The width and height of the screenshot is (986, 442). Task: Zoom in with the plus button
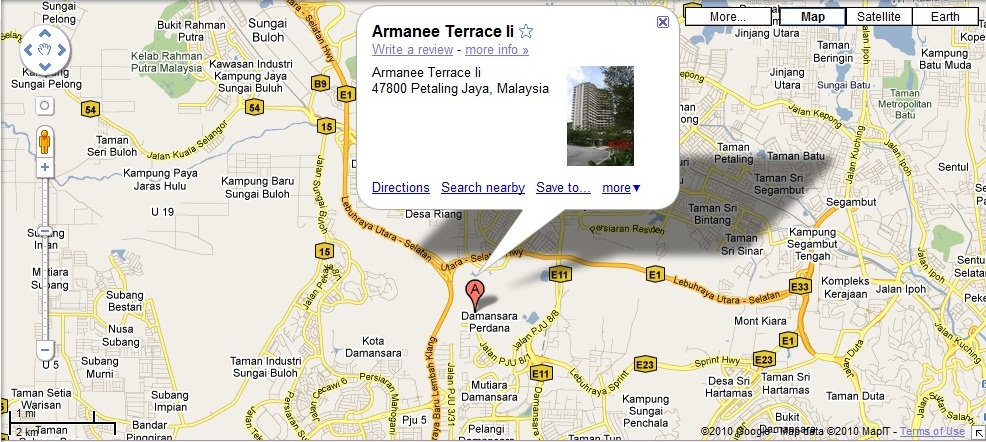(45, 168)
